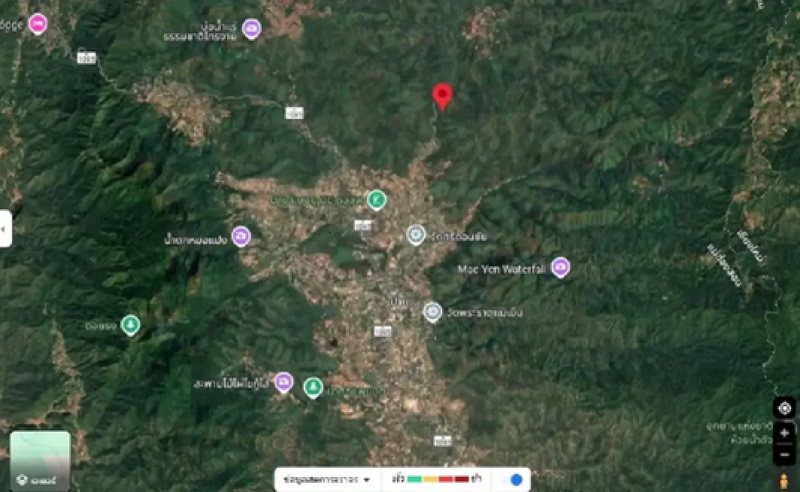Expand the side panel arrow
Viewport: 800px width, 492px height.
(x=5, y=229)
